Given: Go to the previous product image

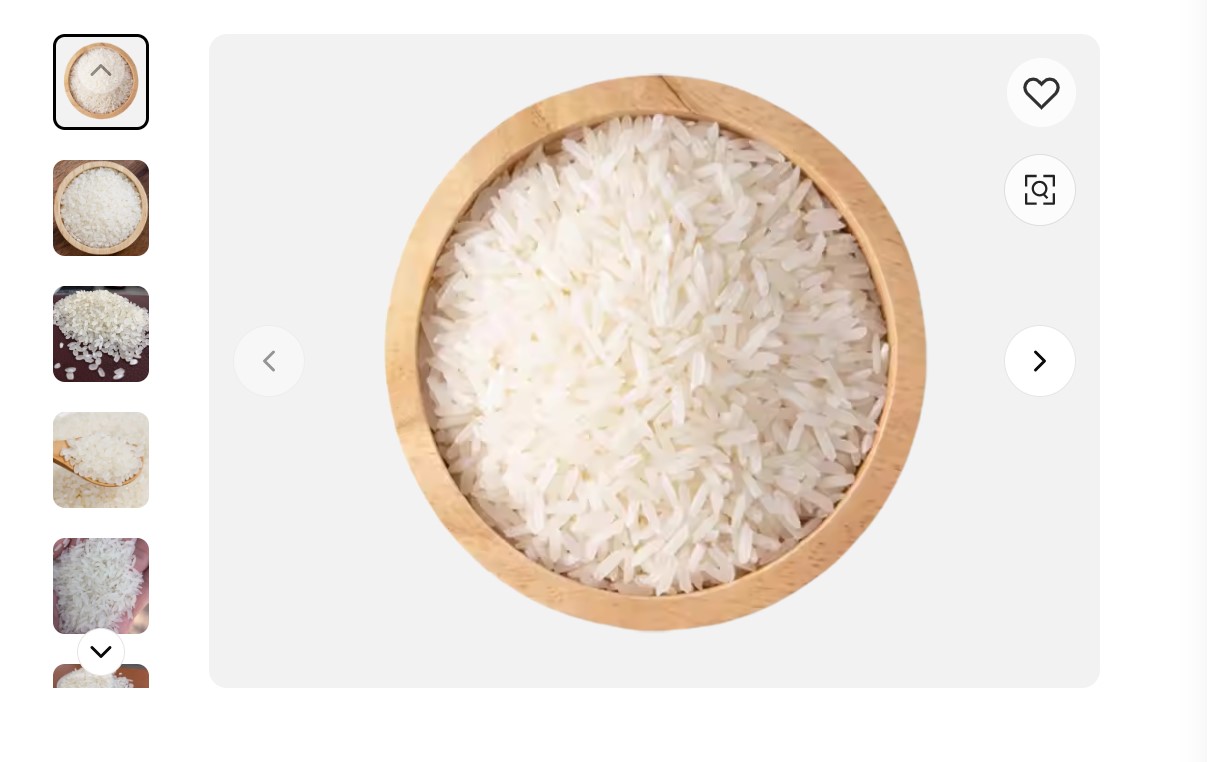Looking at the screenshot, I should [x=269, y=361].
